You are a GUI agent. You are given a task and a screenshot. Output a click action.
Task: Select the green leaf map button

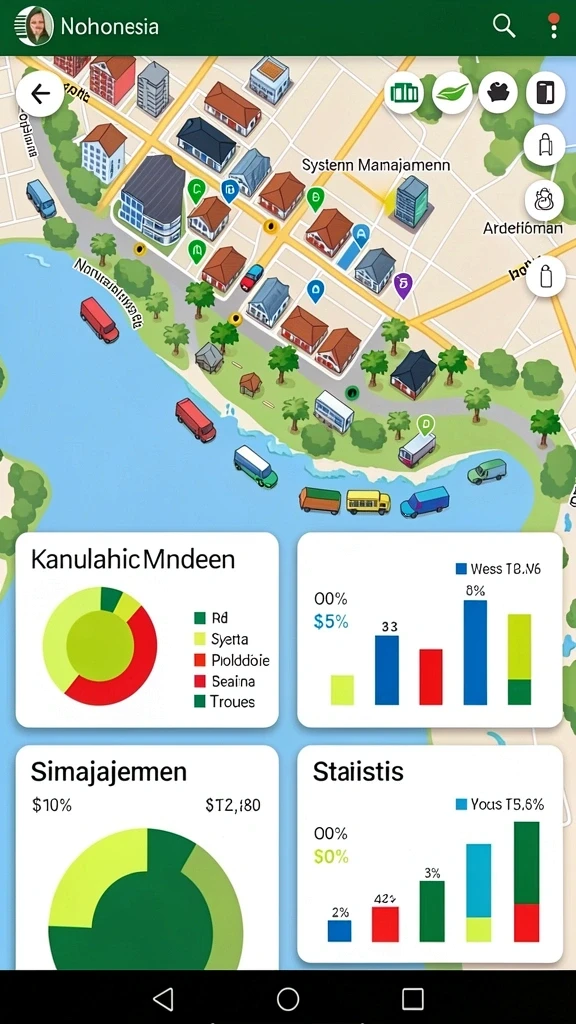tap(451, 93)
